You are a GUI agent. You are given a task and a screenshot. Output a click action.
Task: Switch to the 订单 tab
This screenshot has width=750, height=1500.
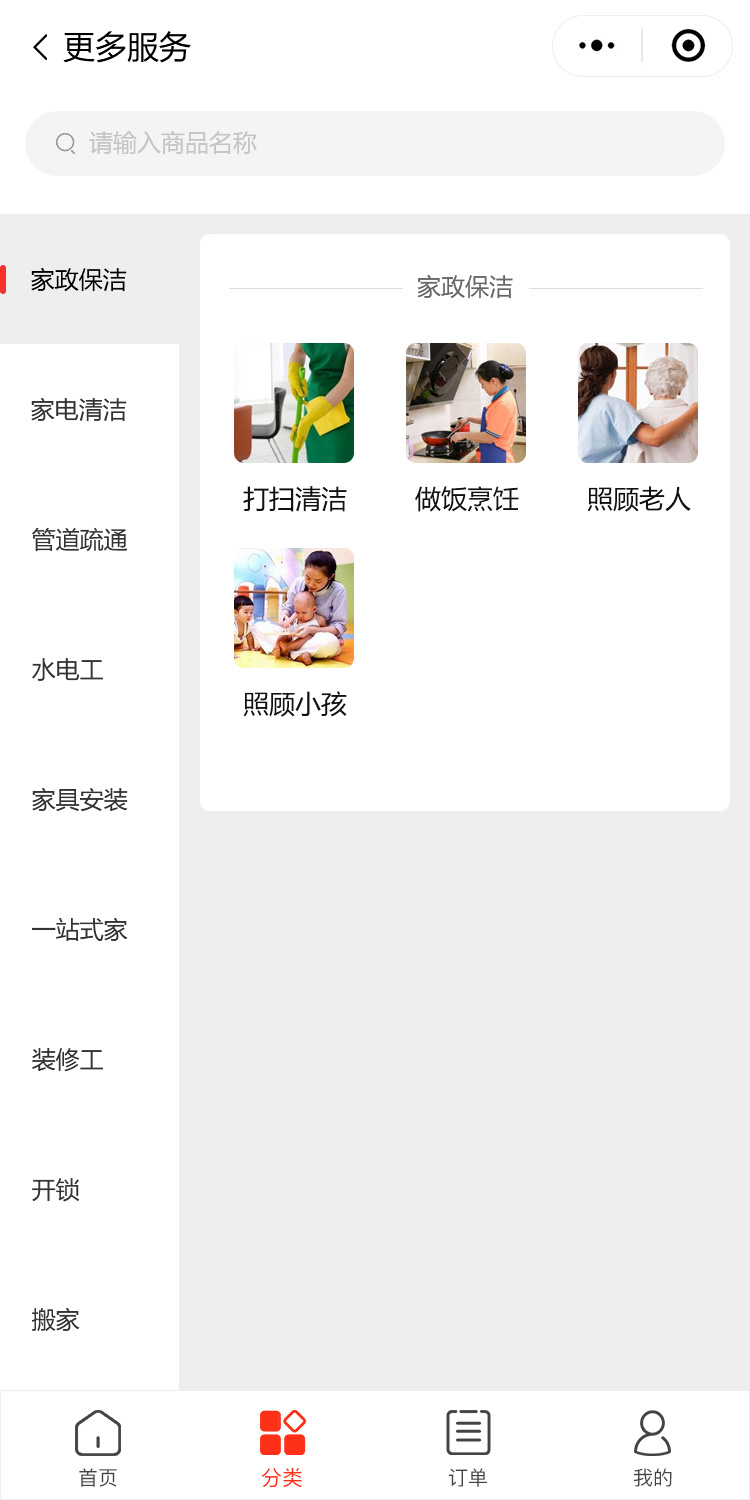click(468, 1446)
